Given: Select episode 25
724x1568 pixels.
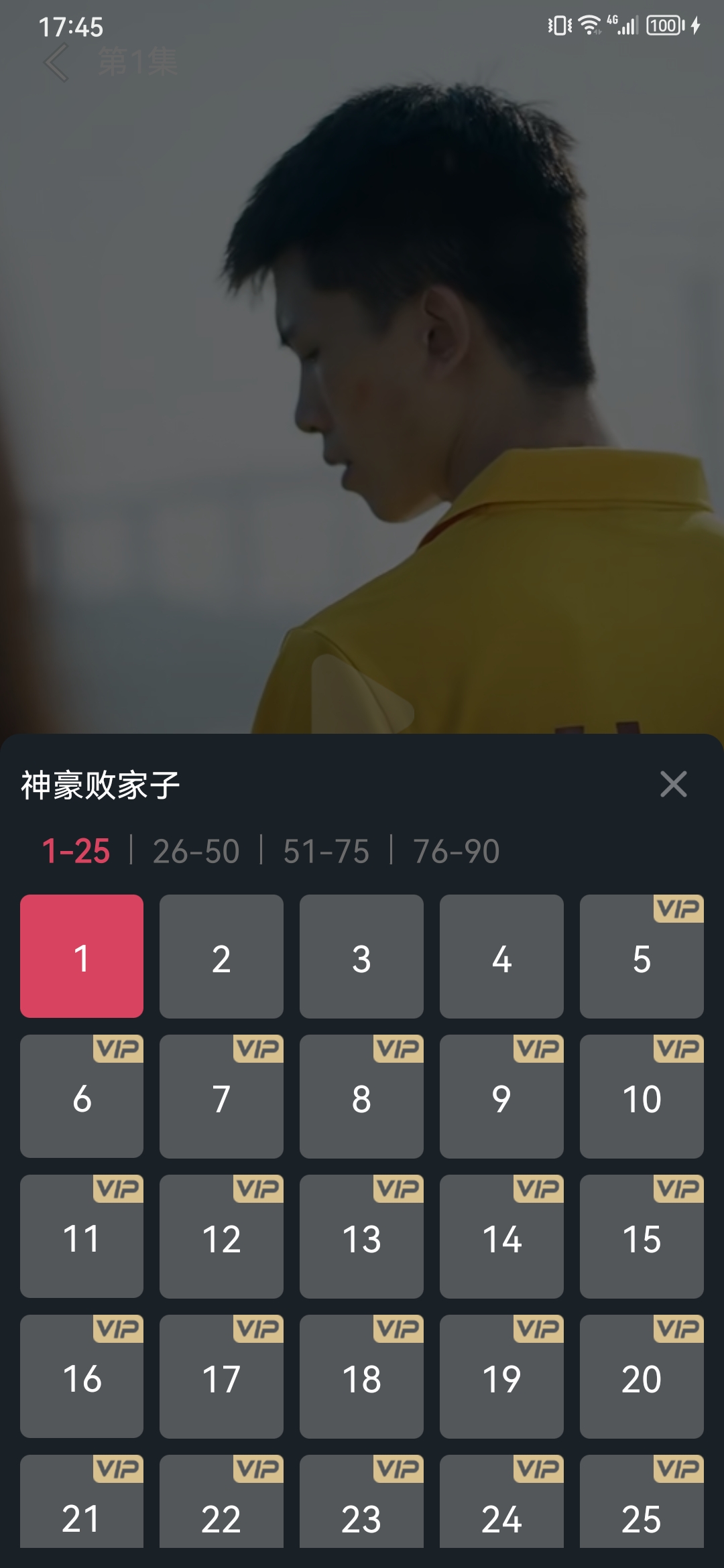Looking at the screenshot, I should click(x=642, y=1516).
